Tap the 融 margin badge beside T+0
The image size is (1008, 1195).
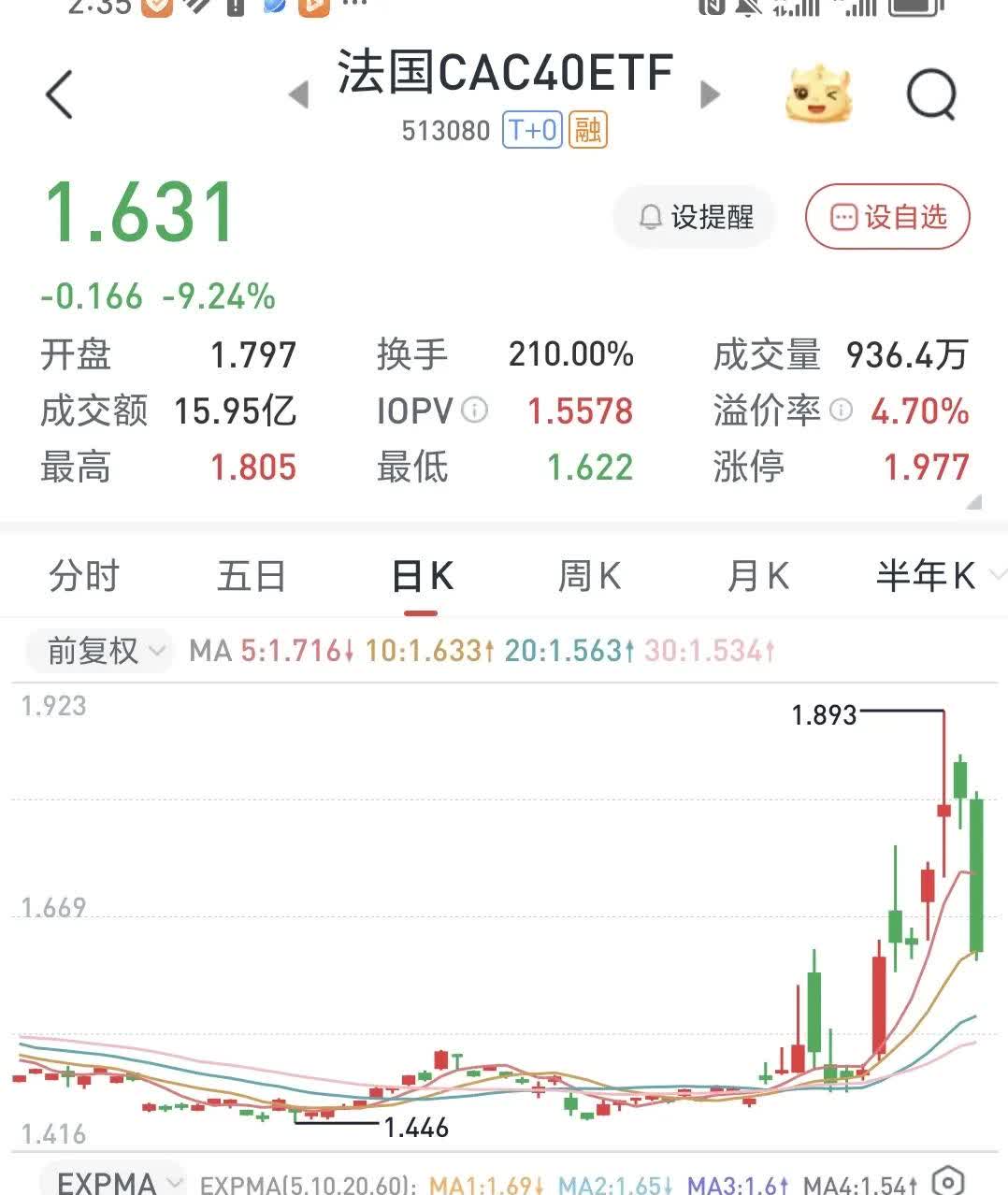coord(588,130)
